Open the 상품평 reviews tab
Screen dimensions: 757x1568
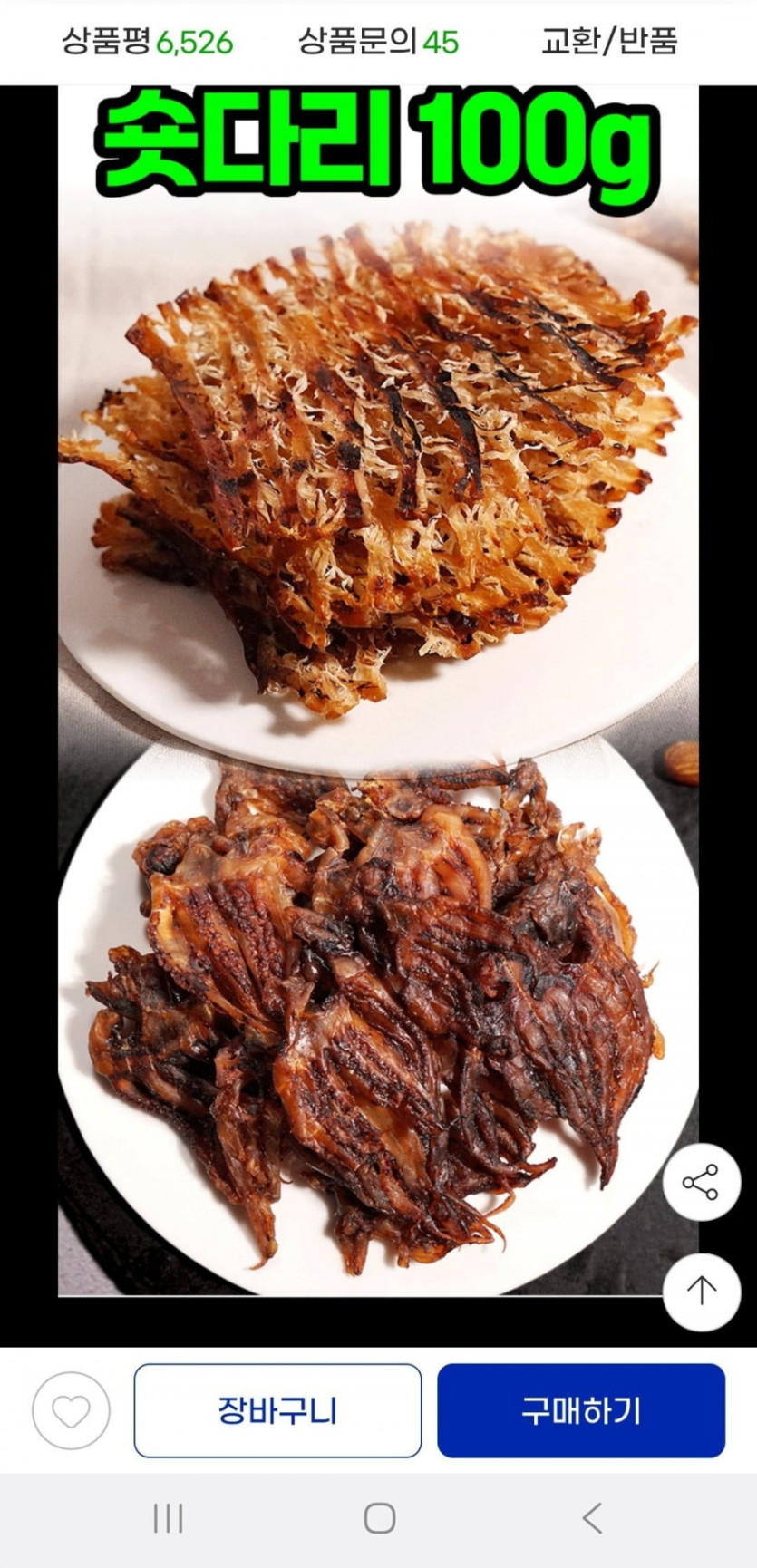[x=147, y=42]
